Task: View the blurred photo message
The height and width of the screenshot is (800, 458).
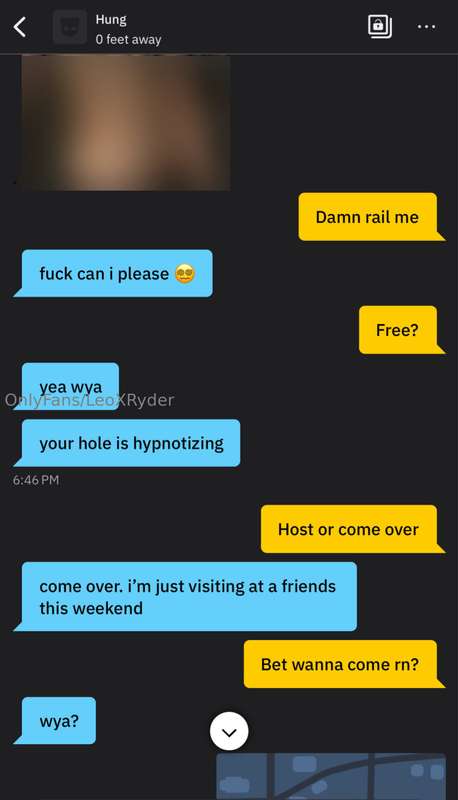Action: 125,122
